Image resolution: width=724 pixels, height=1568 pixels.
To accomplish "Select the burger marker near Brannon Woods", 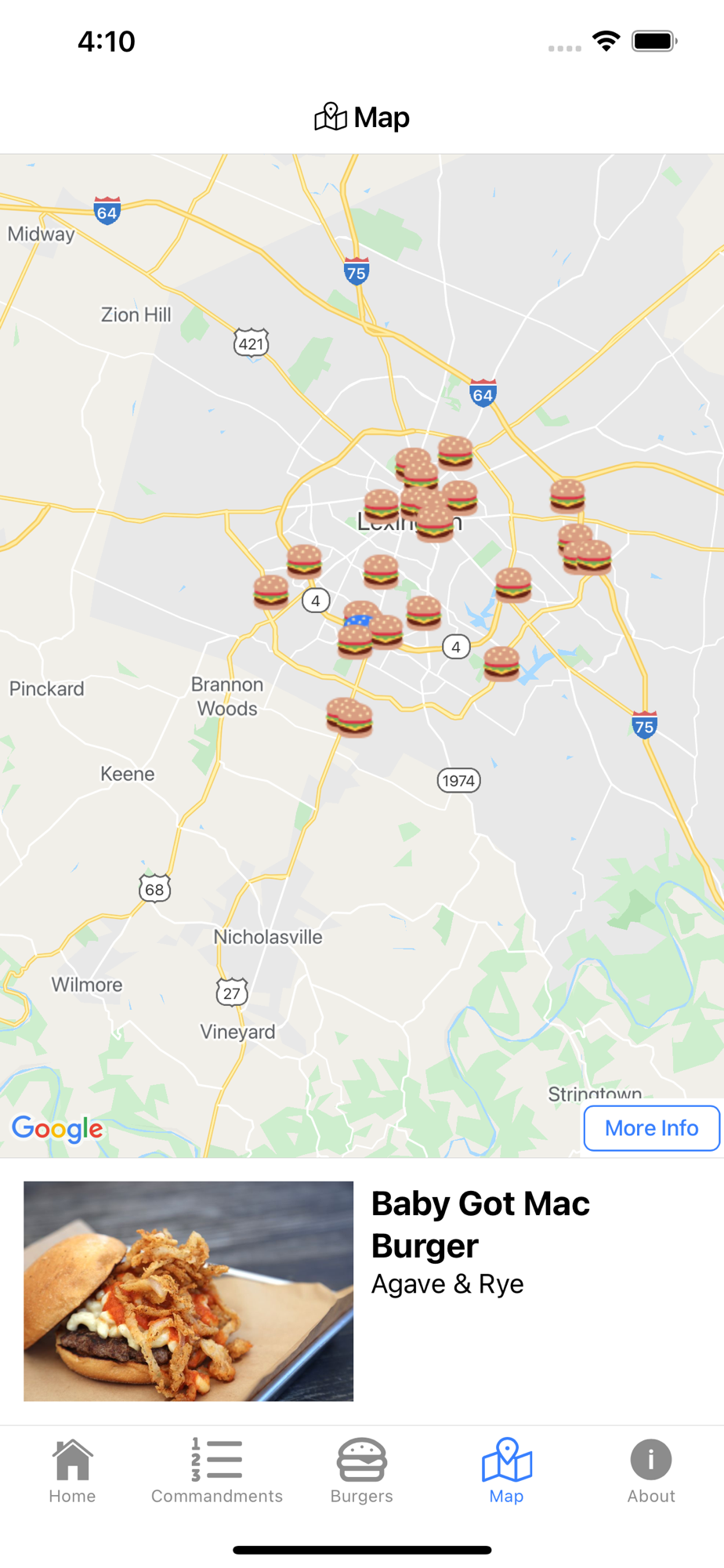I will (x=271, y=592).
